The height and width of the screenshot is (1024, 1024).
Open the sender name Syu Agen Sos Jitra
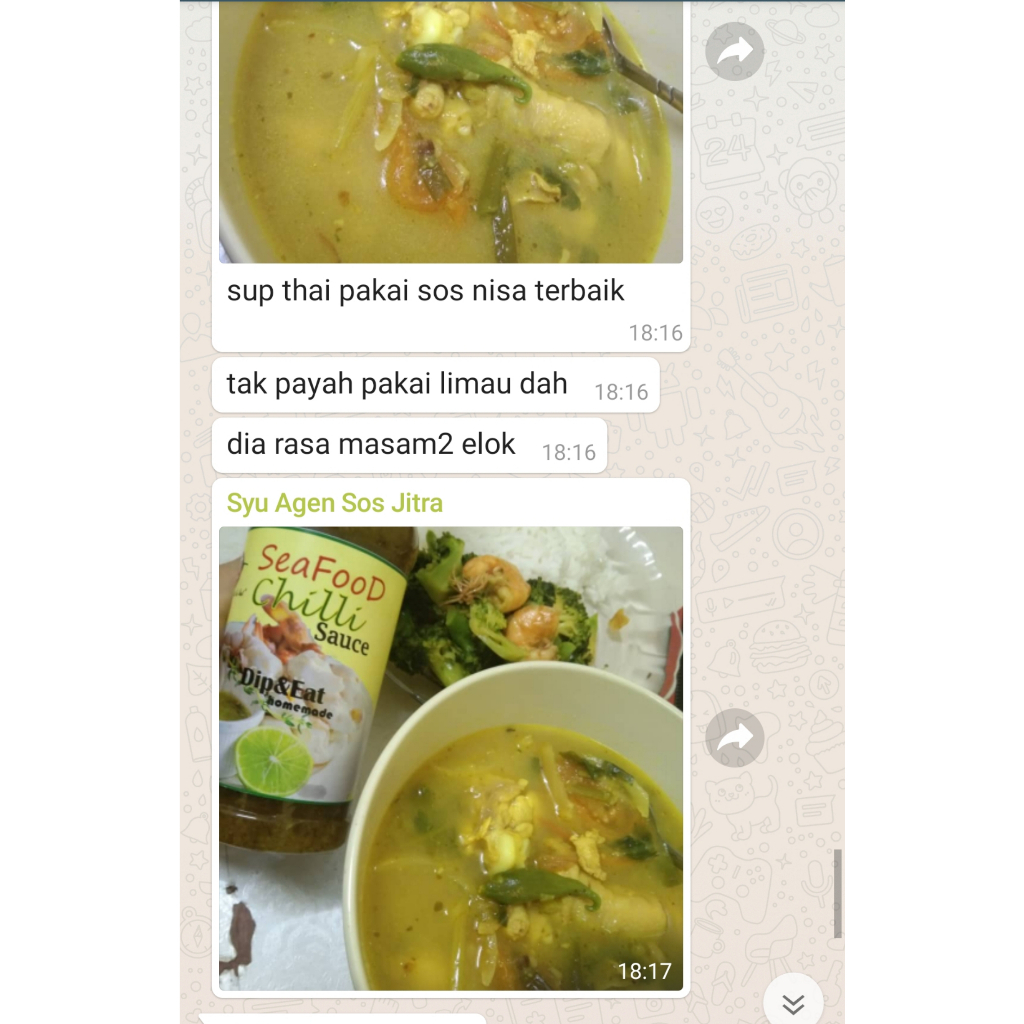point(334,504)
